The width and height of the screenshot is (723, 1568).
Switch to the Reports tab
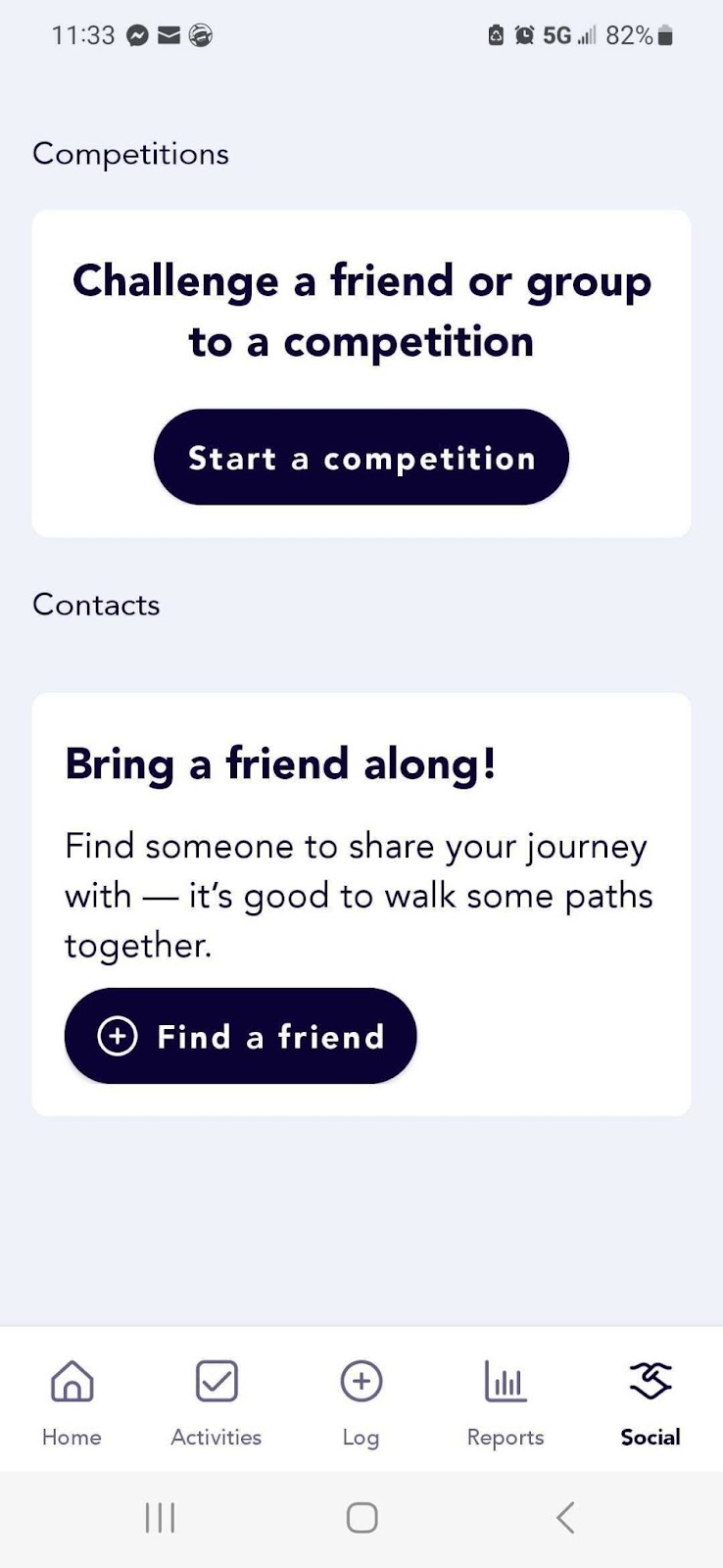(x=506, y=1401)
